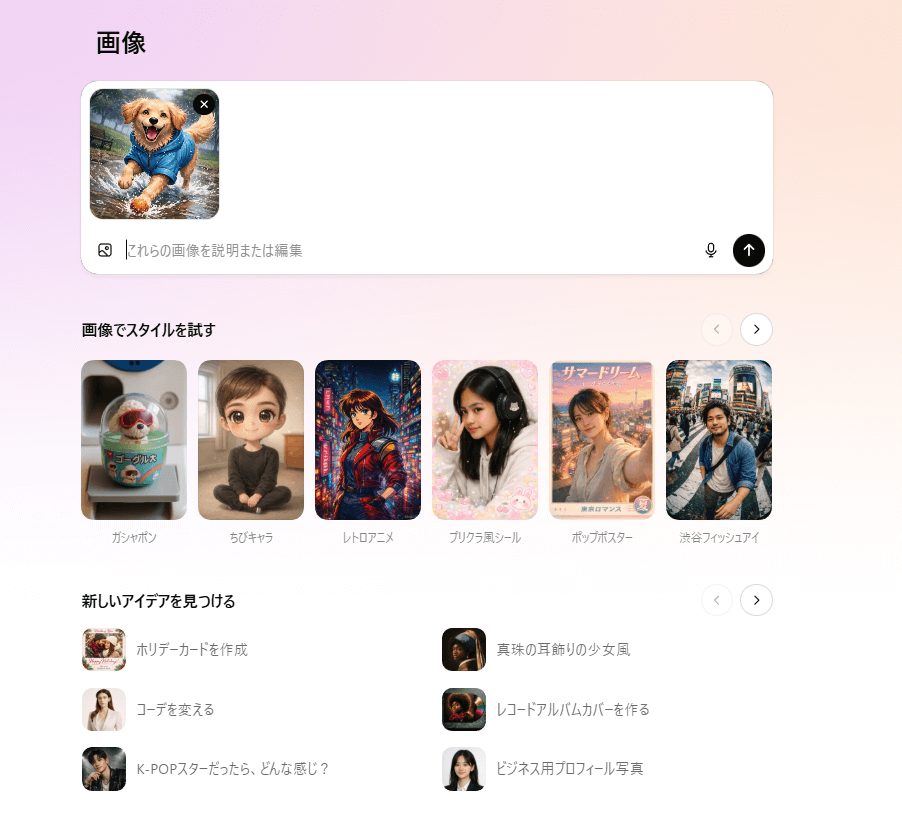
Task: Try the レトロアニメ style
Action: coord(368,440)
